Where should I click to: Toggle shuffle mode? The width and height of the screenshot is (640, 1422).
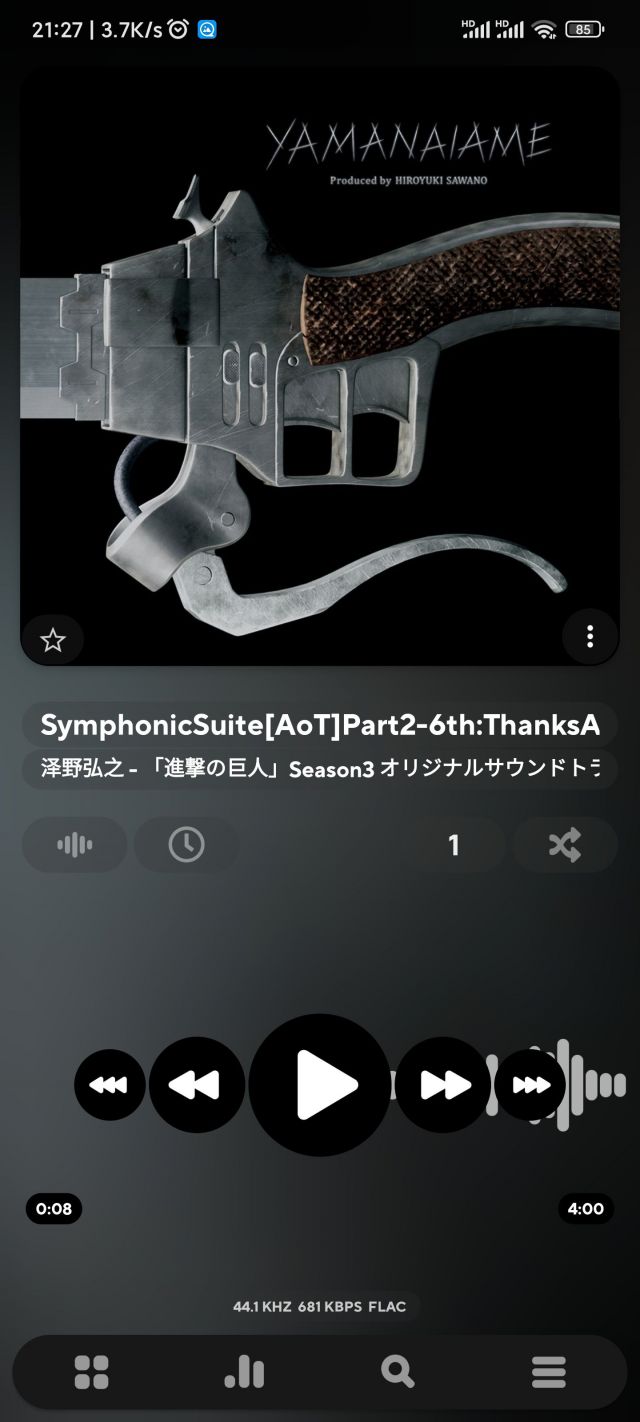tap(565, 845)
